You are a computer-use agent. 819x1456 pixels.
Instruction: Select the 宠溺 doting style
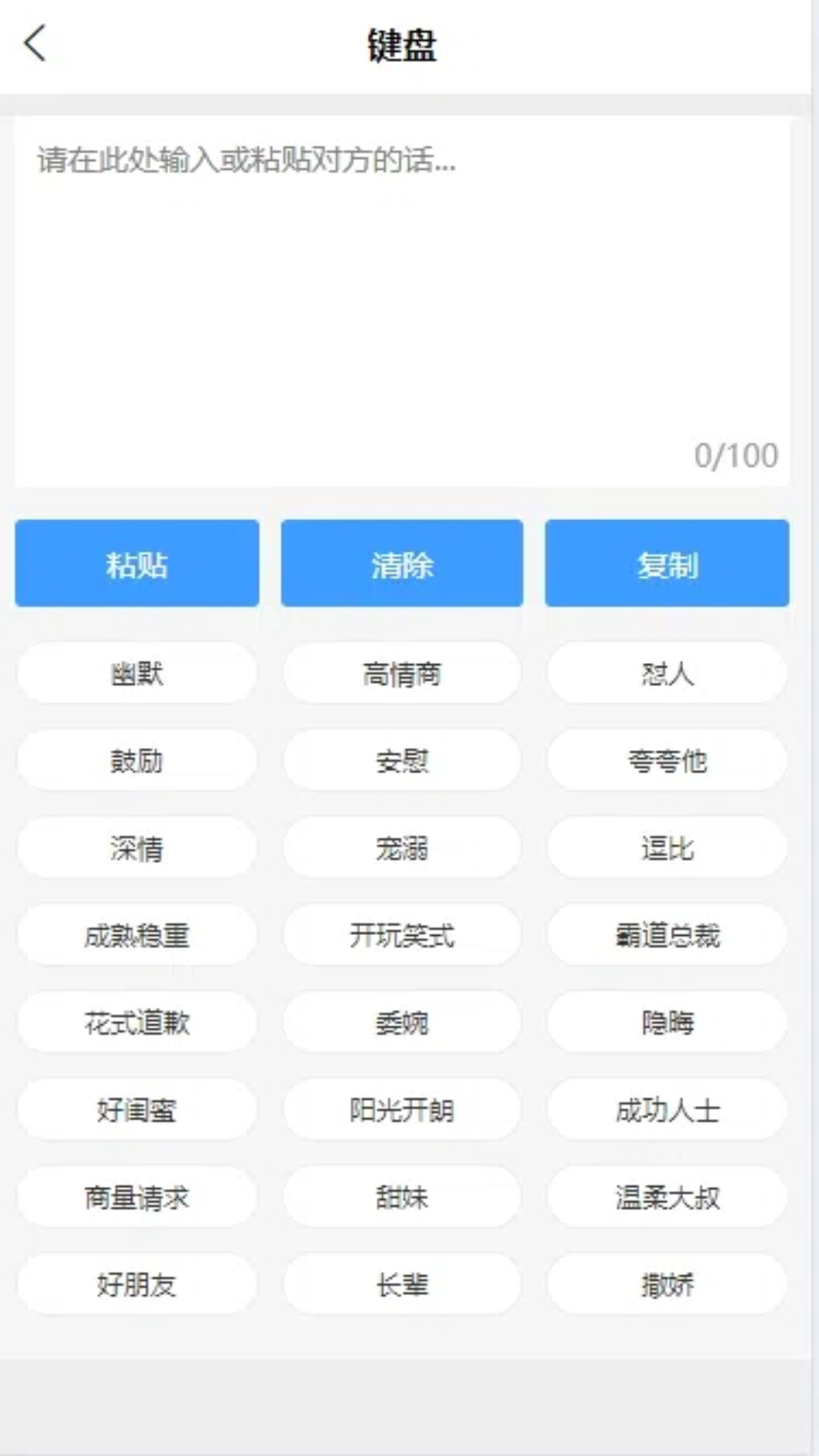[401, 848]
